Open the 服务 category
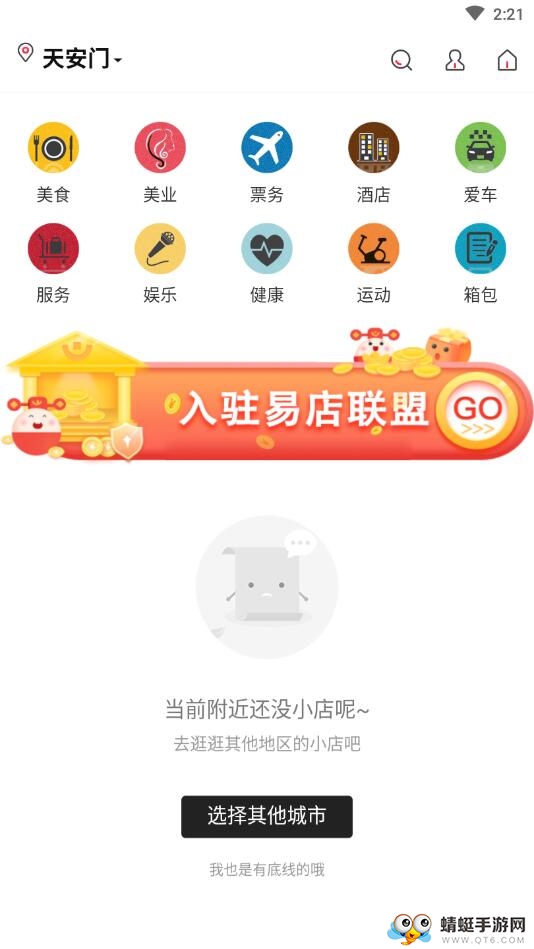534x949 pixels. 53,263
